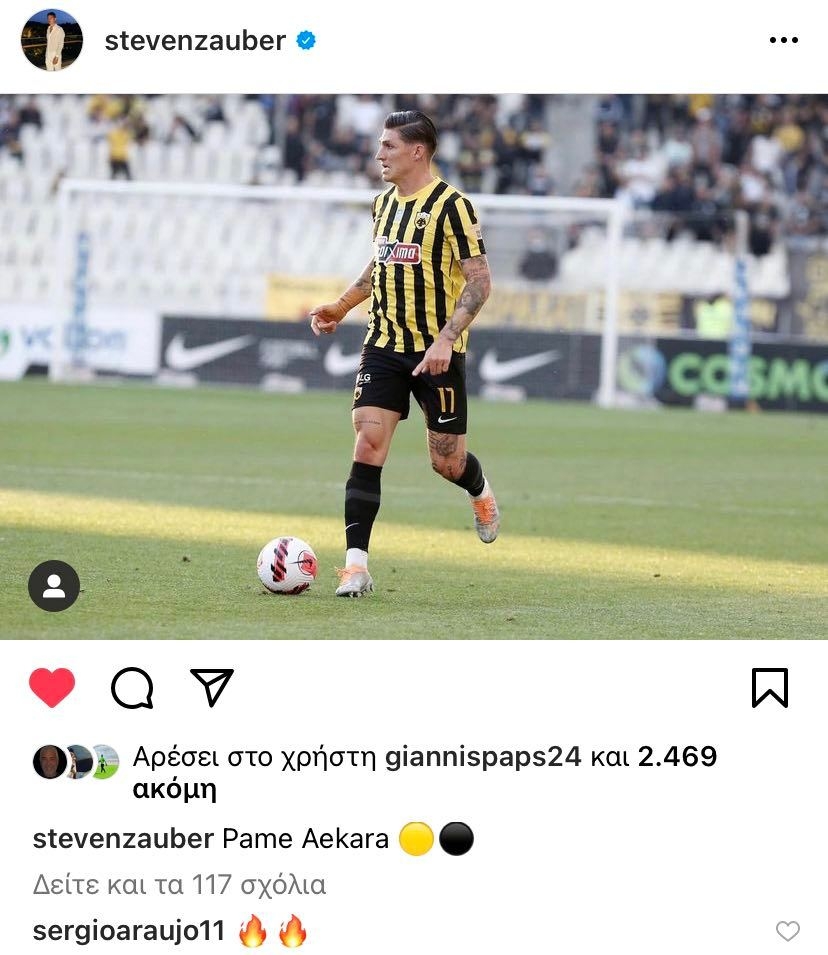Viewport: 828px width, 955px height.
Task: Show tagged people on the photo
Action: (54, 586)
